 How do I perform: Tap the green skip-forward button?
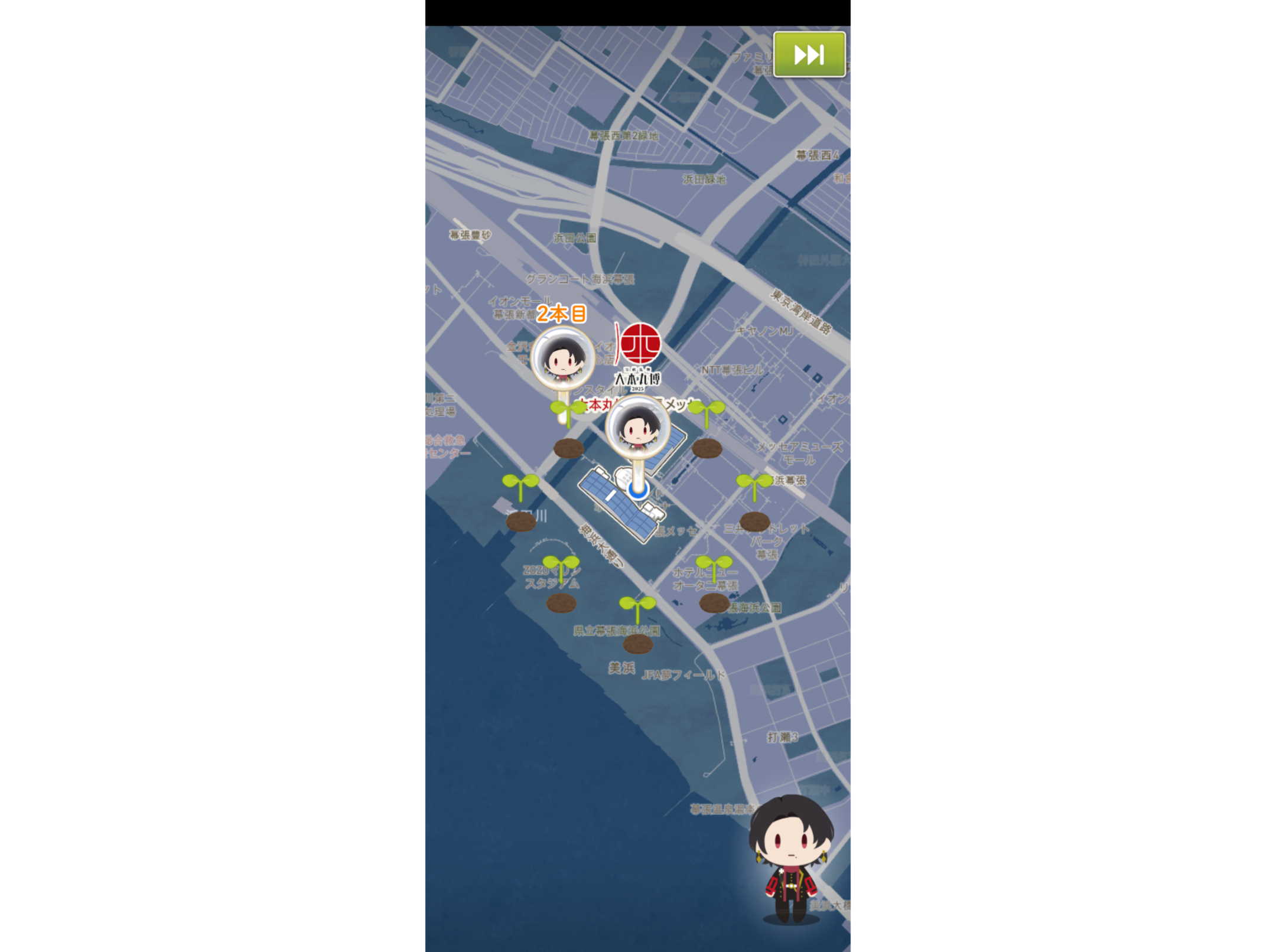pos(809,55)
